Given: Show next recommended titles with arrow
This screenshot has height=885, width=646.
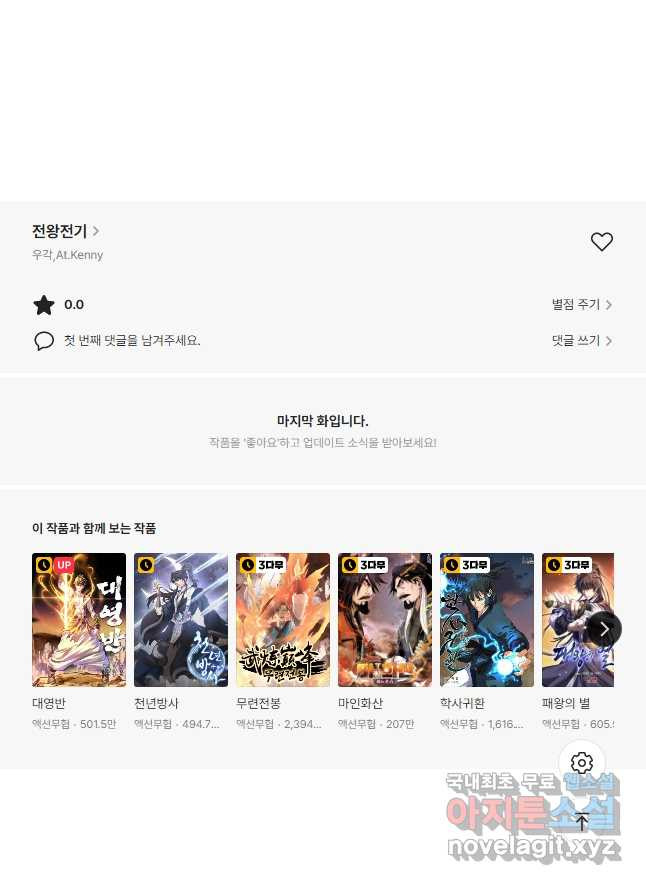Looking at the screenshot, I should point(604,629).
